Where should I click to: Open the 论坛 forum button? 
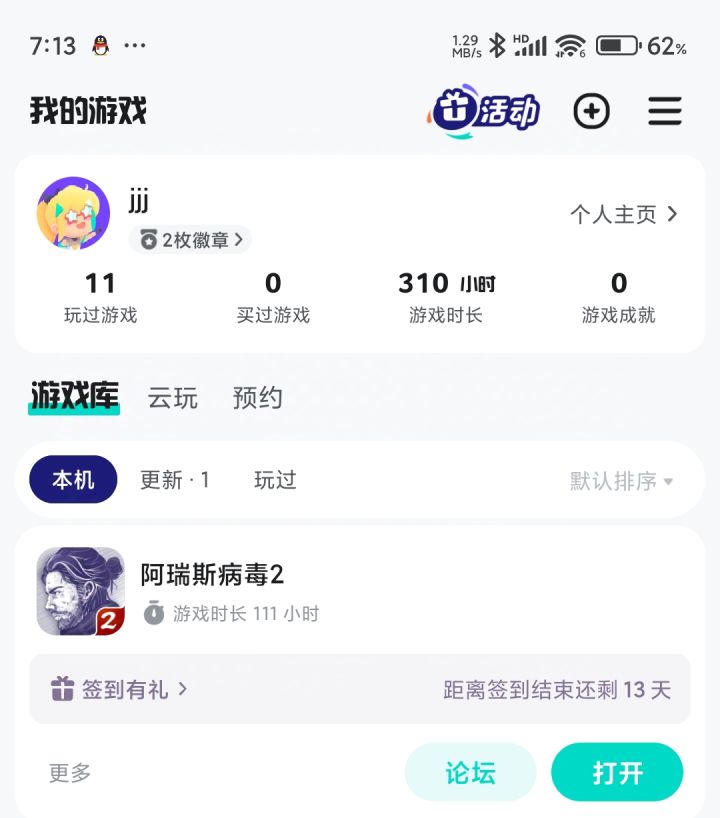(x=470, y=772)
